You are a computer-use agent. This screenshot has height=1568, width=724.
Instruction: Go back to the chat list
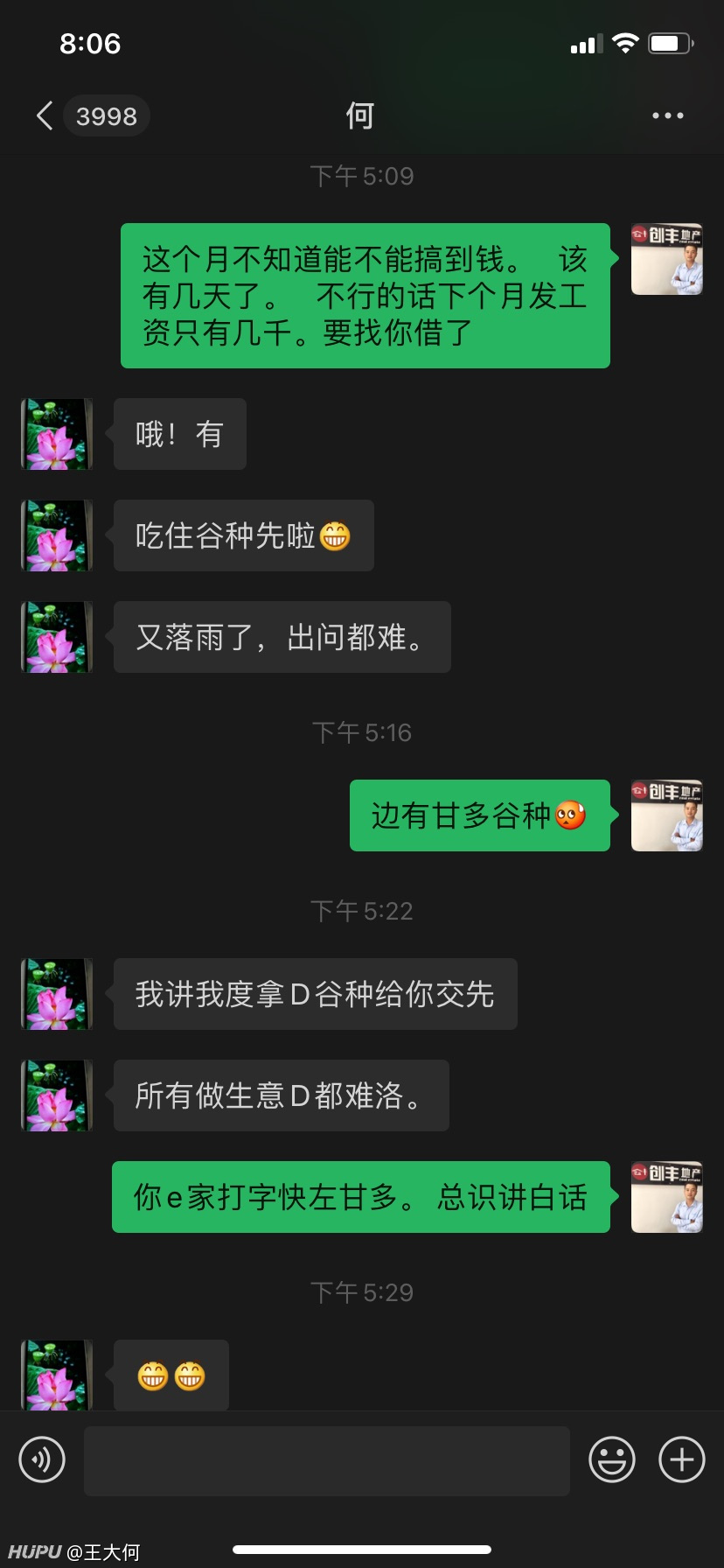pyautogui.click(x=45, y=115)
